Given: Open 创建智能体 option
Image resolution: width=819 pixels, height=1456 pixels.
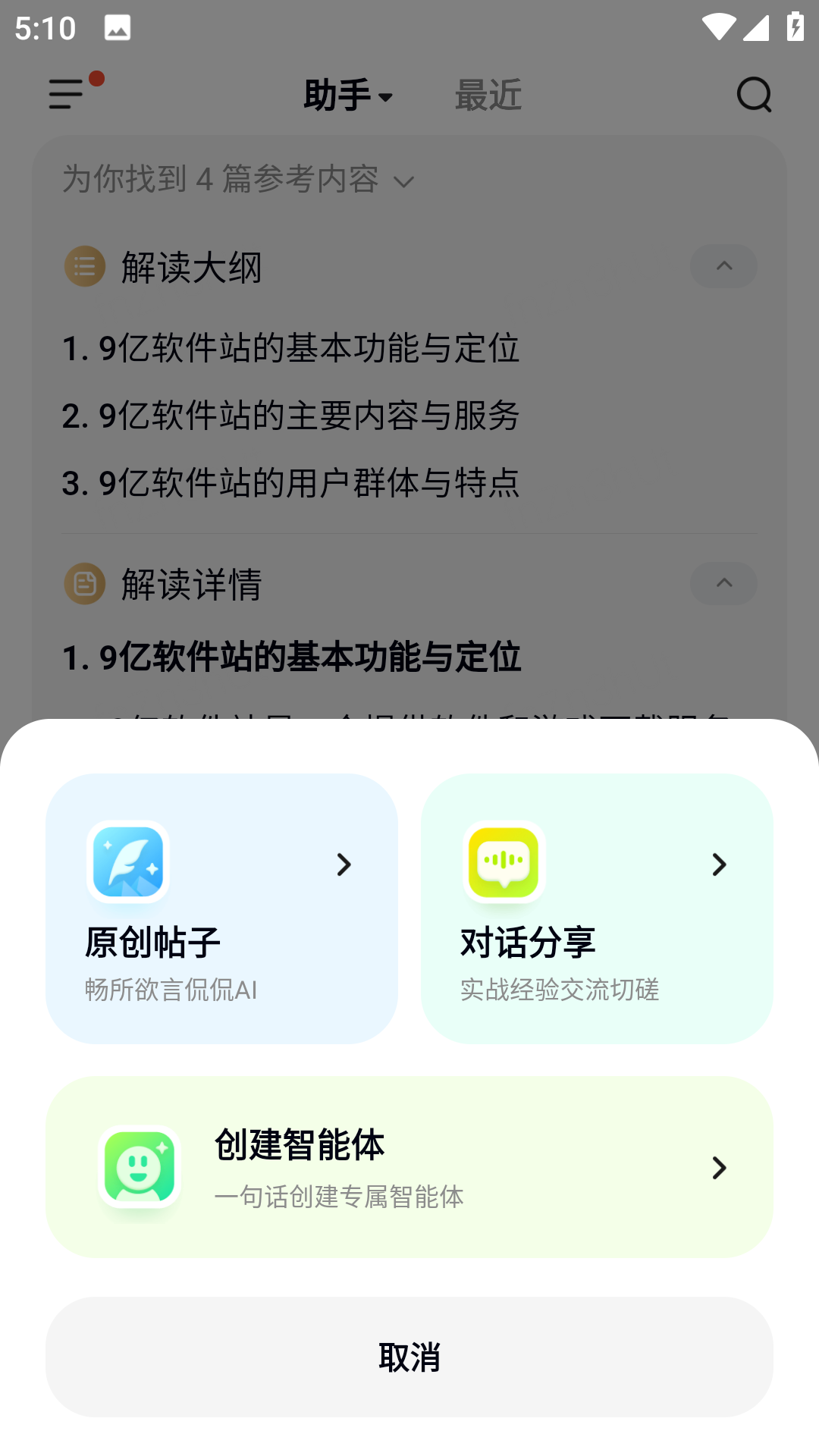Looking at the screenshot, I should pyautogui.click(x=409, y=1167).
